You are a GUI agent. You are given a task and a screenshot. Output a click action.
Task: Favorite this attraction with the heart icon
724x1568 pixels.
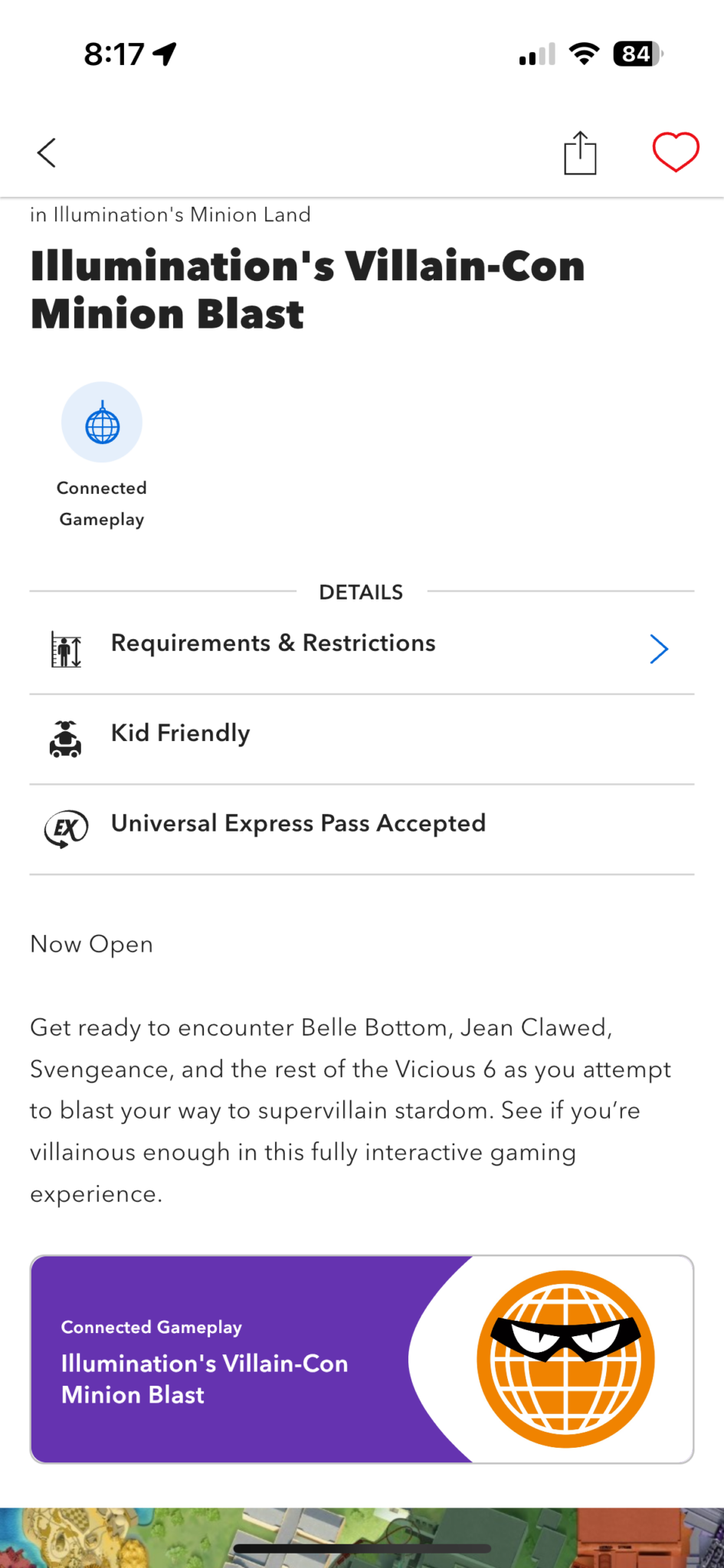(674, 152)
